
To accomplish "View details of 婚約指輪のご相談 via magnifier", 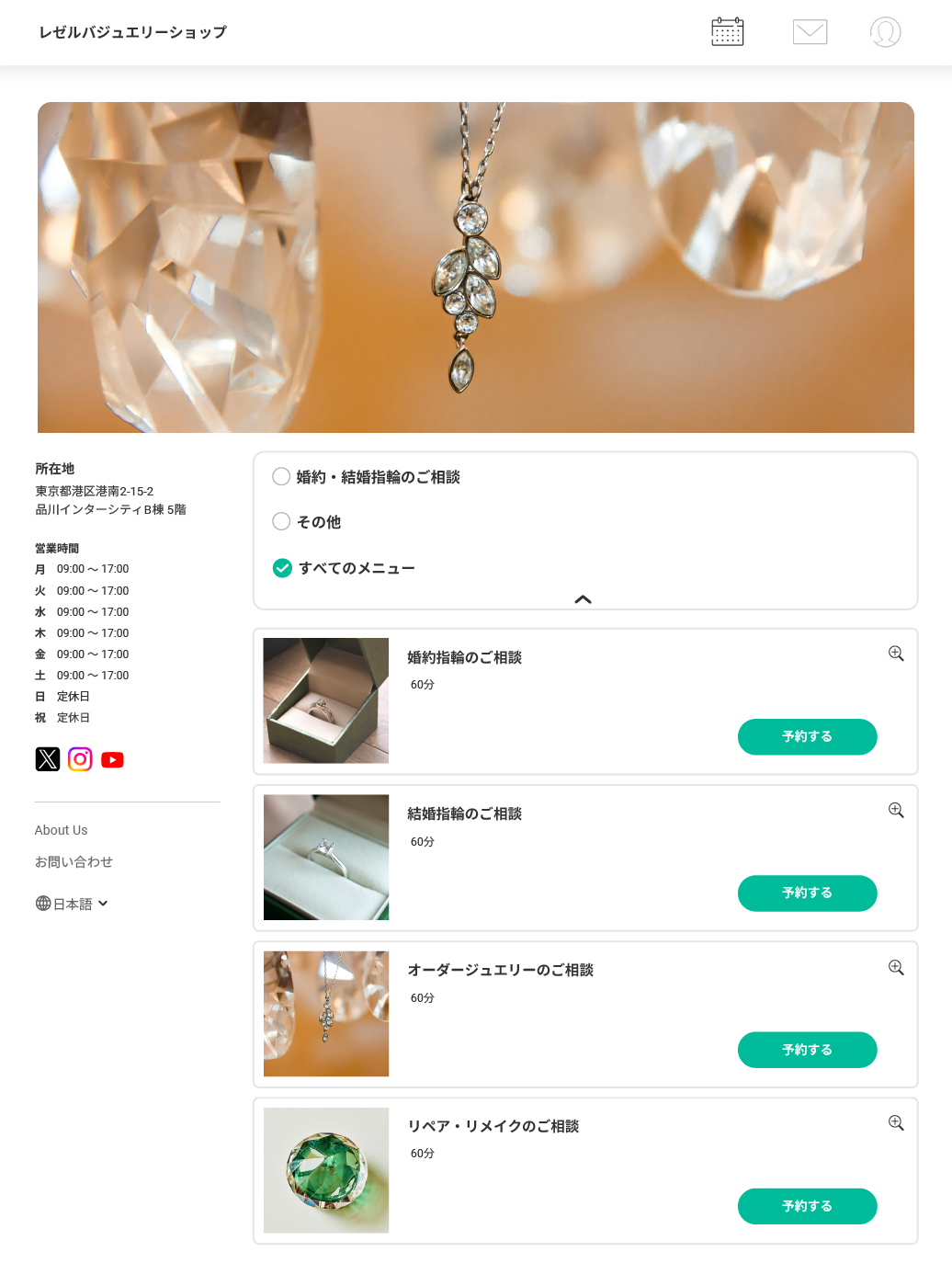I will tap(896, 654).
